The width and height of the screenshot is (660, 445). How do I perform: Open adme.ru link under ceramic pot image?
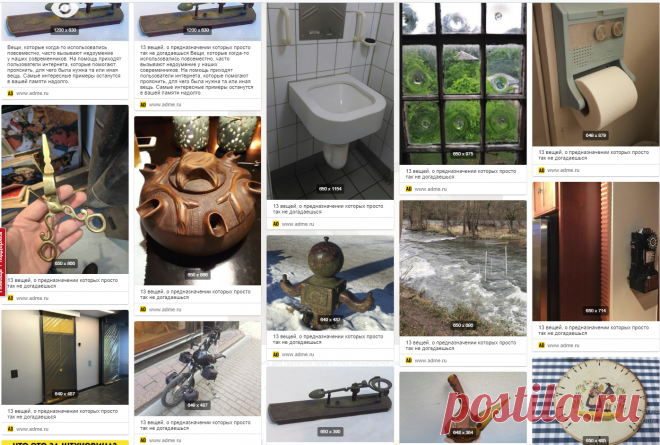click(x=165, y=309)
